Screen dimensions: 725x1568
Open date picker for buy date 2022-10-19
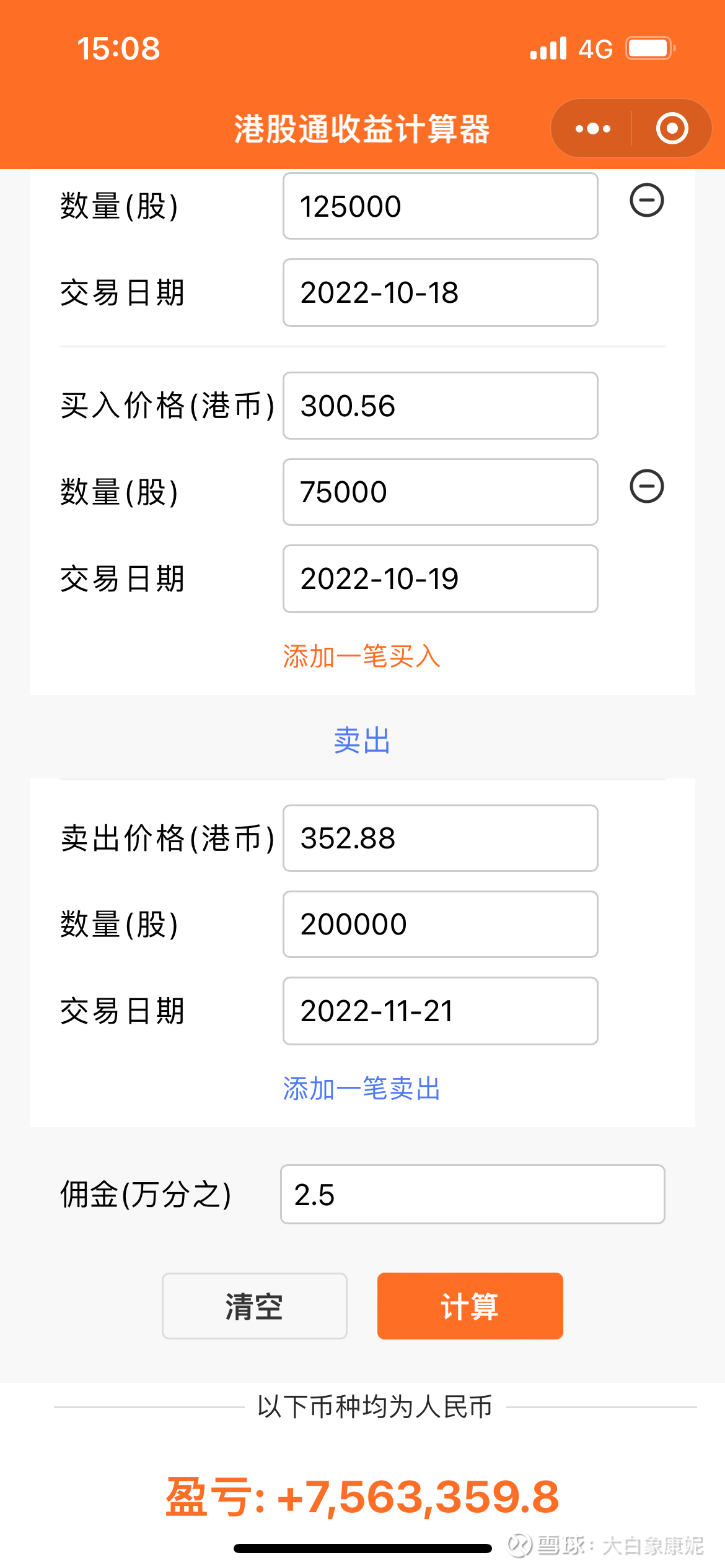coord(440,578)
